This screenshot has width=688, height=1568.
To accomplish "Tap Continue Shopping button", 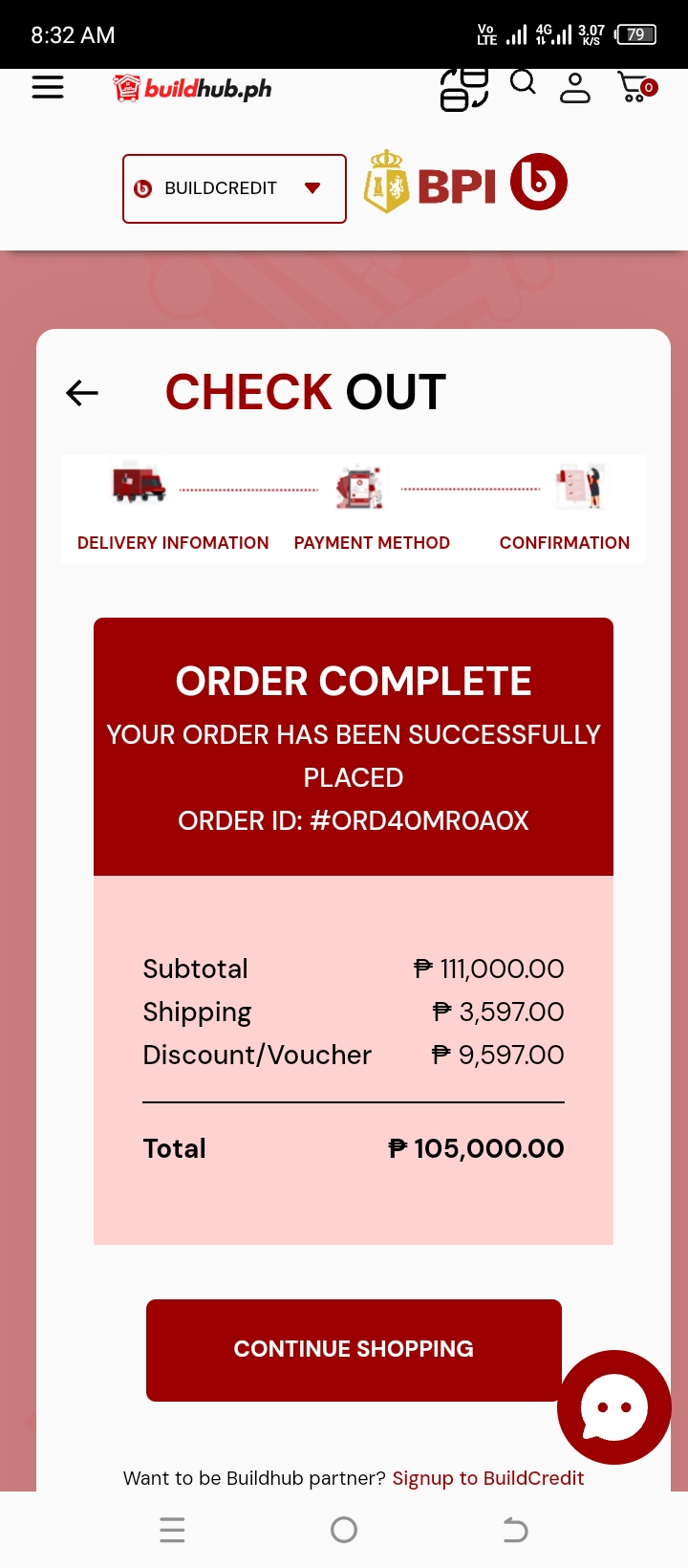I will (354, 1349).
